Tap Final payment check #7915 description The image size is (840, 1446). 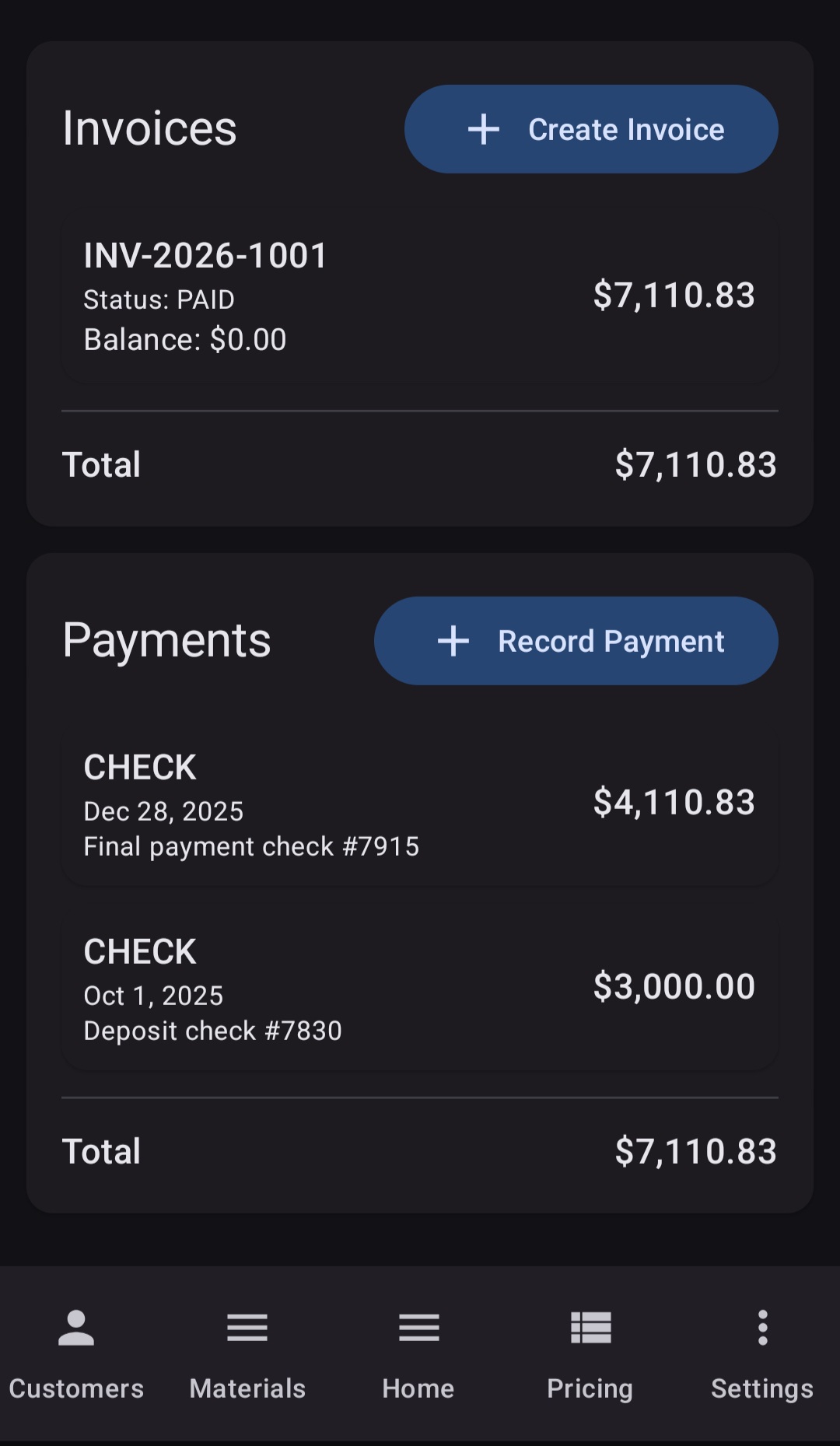251,846
